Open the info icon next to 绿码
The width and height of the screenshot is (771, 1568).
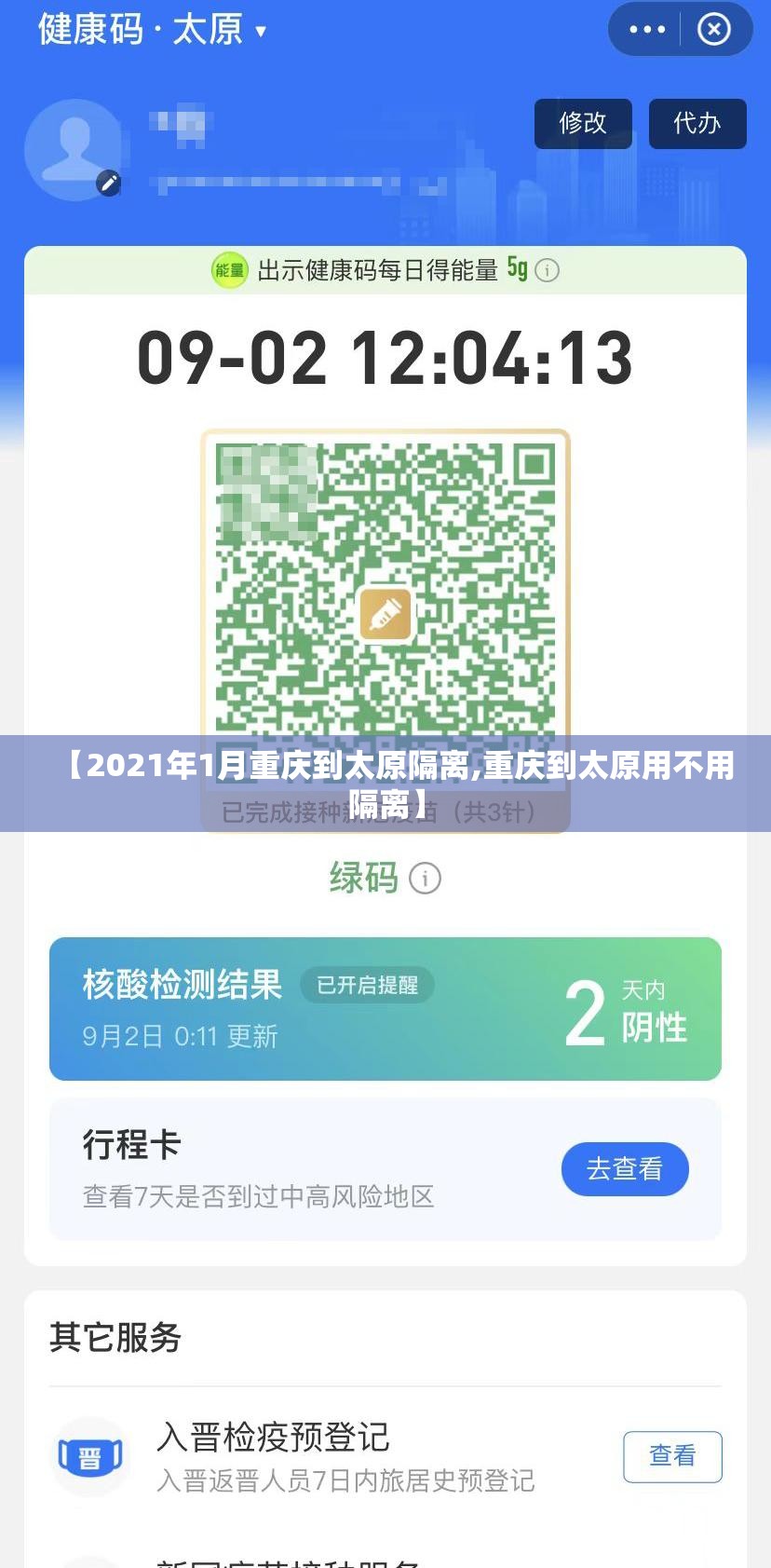pos(426,879)
